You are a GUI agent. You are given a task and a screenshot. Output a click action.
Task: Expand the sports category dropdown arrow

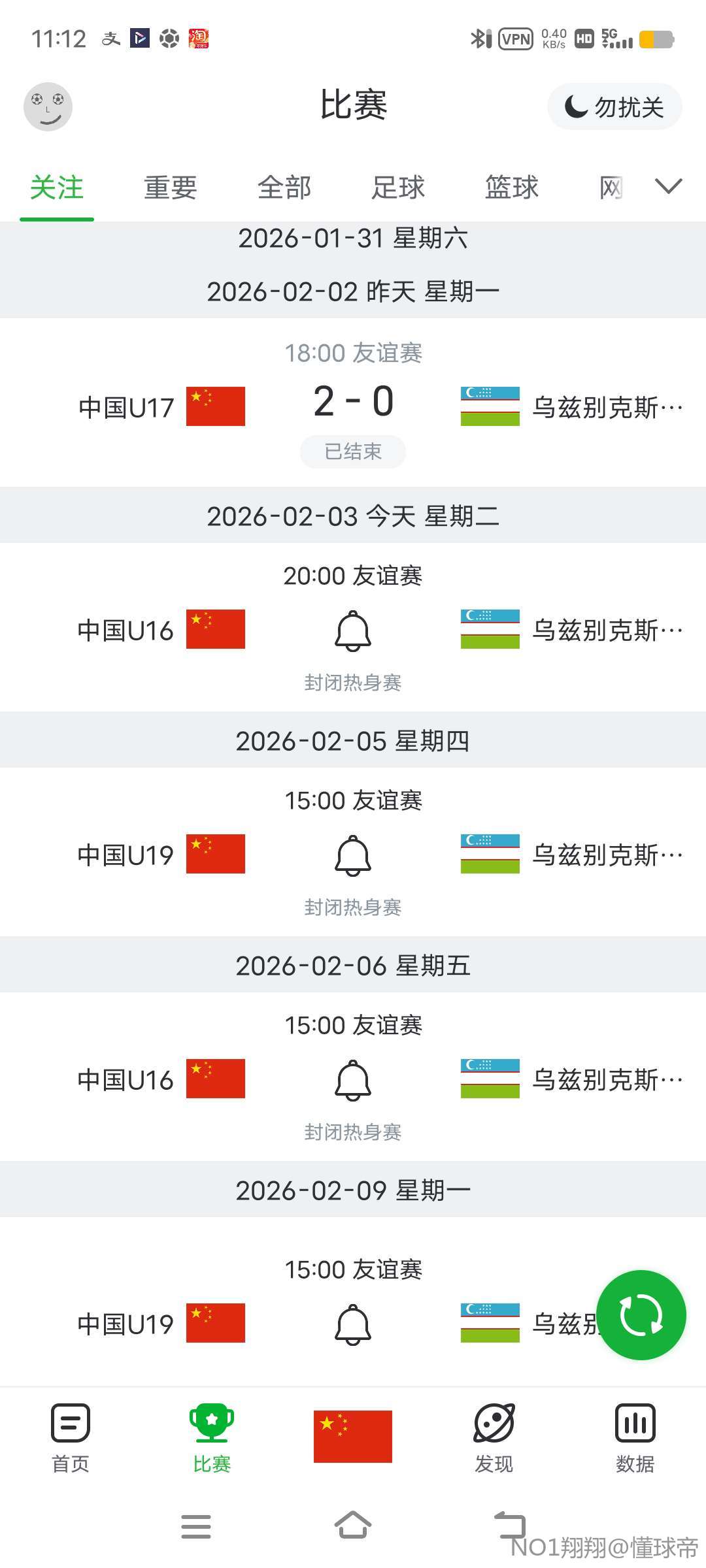668,187
